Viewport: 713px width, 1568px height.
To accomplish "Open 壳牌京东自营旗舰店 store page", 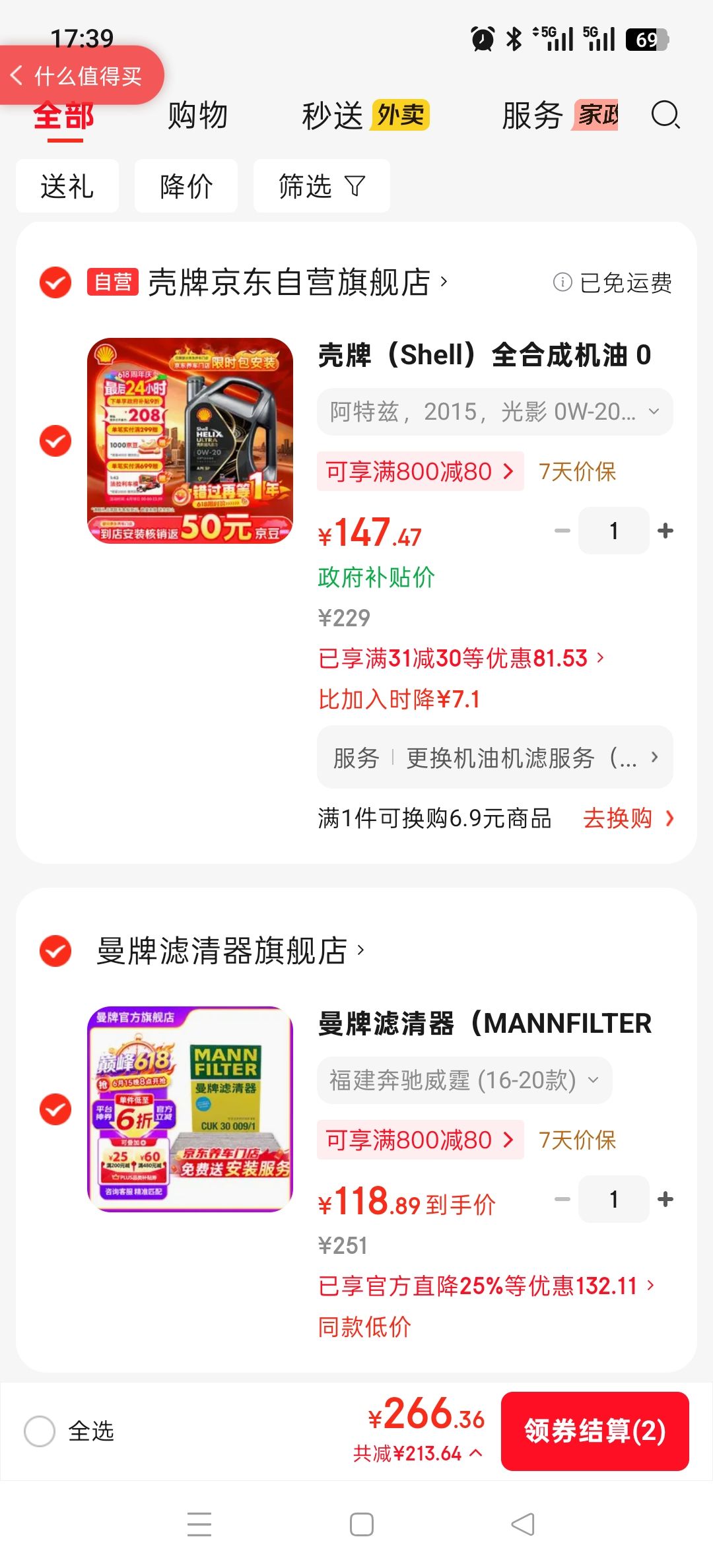I will (297, 282).
